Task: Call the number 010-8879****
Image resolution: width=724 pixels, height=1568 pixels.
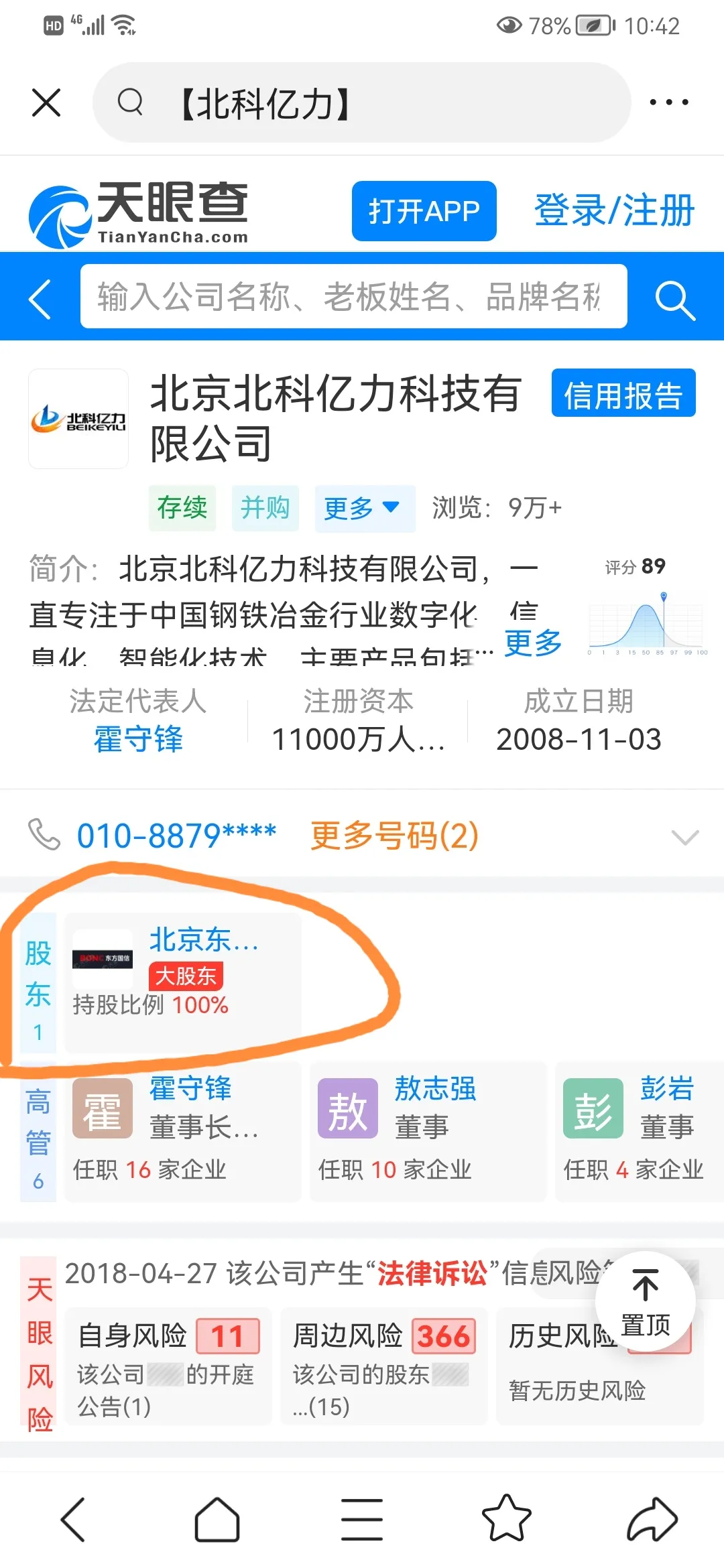Action: (176, 836)
